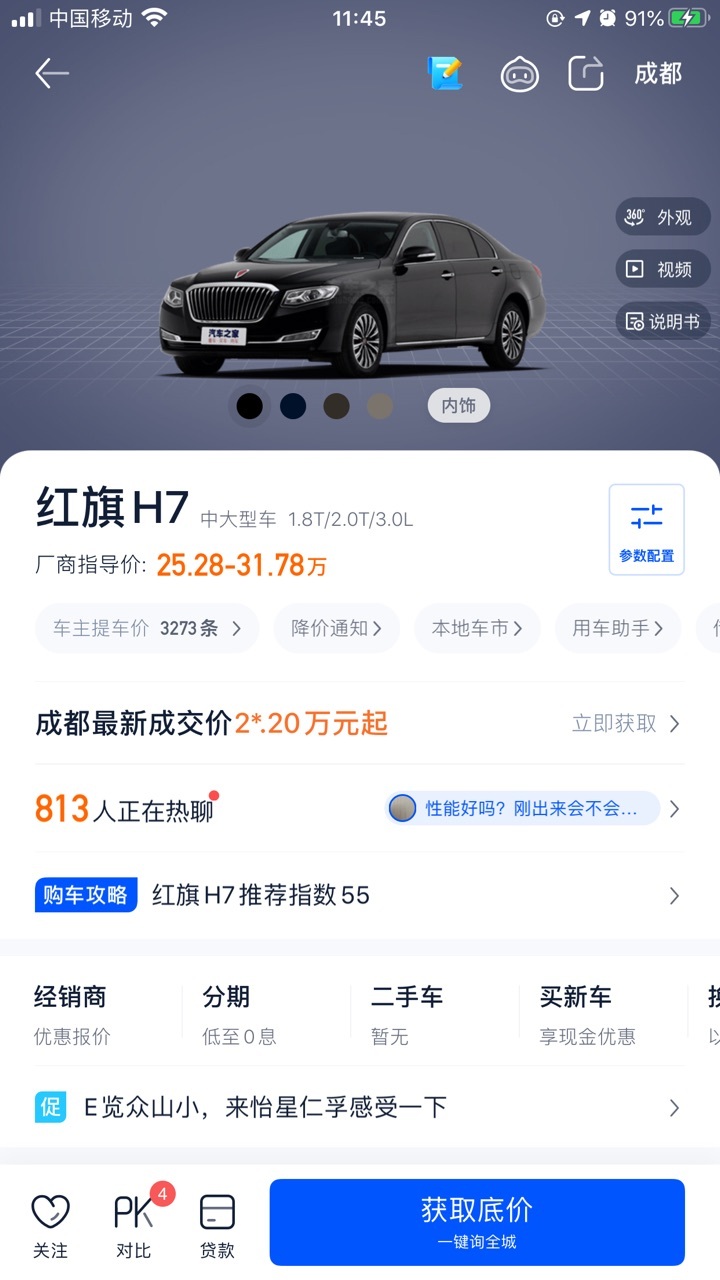The height and width of the screenshot is (1280, 720).
Task: Change city from 成都
Action: tap(658, 73)
